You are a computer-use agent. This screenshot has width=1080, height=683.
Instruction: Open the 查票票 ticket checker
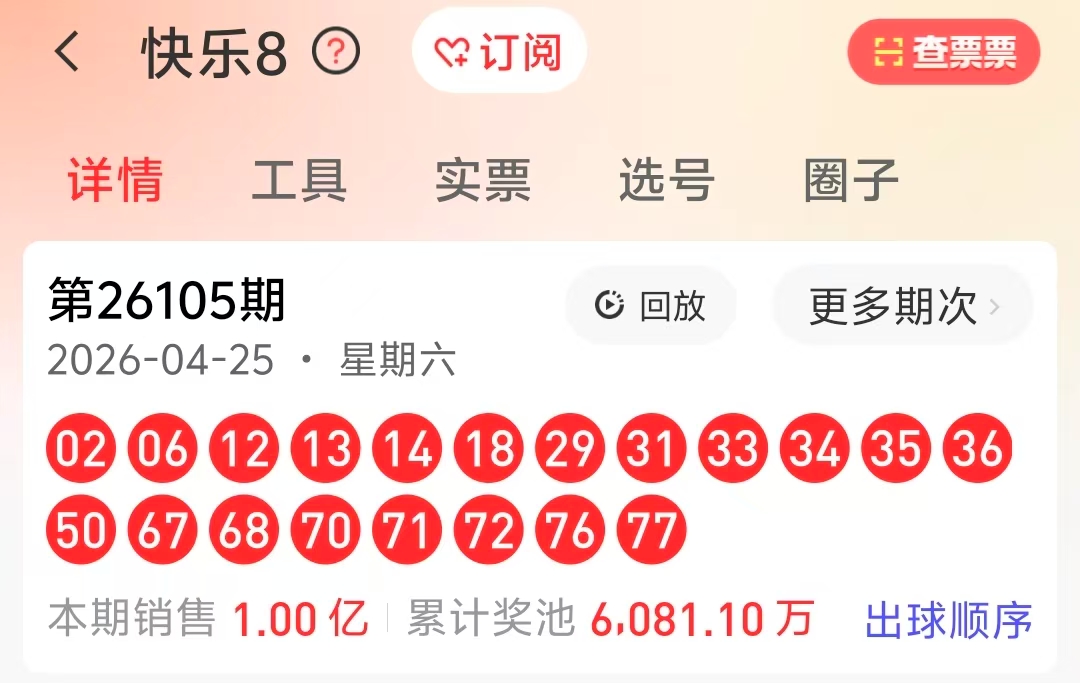pos(943,52)
